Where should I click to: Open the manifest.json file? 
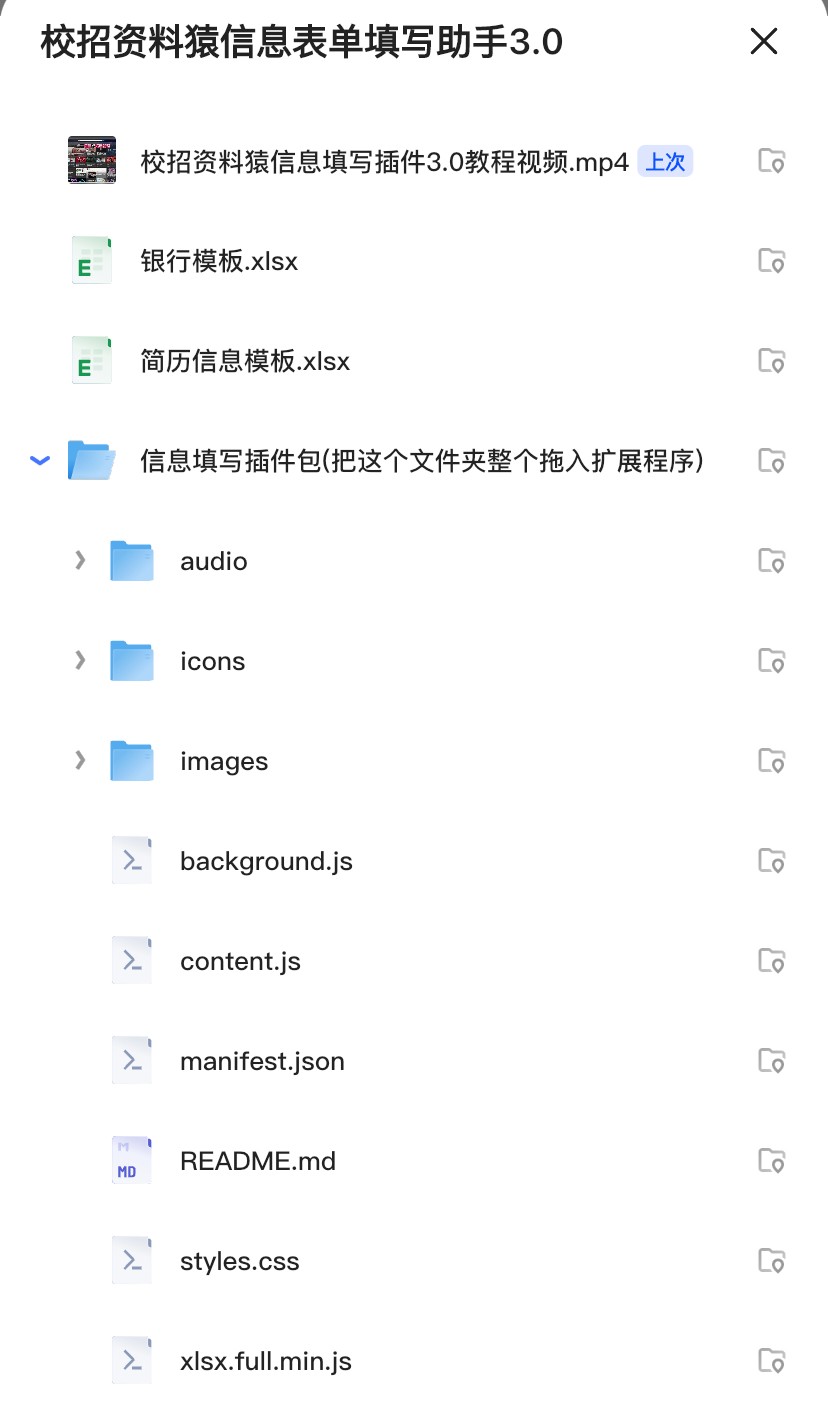[262, 1062]
